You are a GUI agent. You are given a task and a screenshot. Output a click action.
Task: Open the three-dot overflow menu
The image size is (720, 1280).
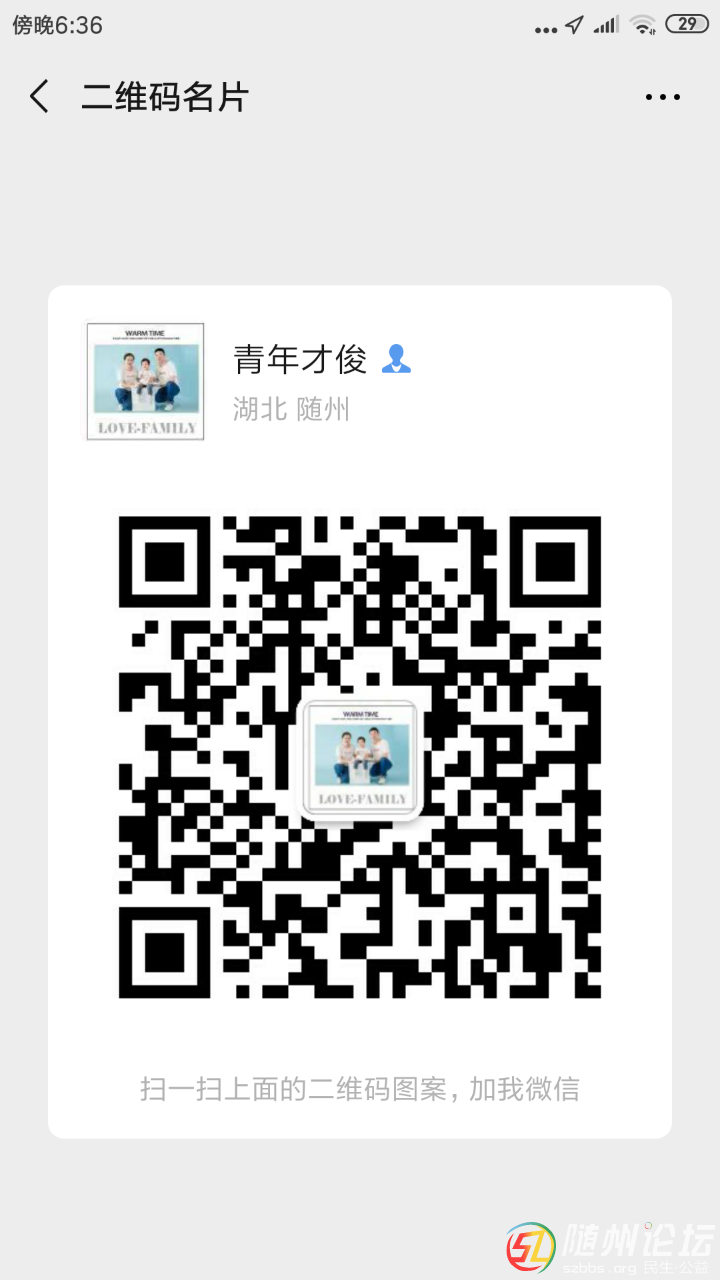pyautogui.click(x=662, y=97)
